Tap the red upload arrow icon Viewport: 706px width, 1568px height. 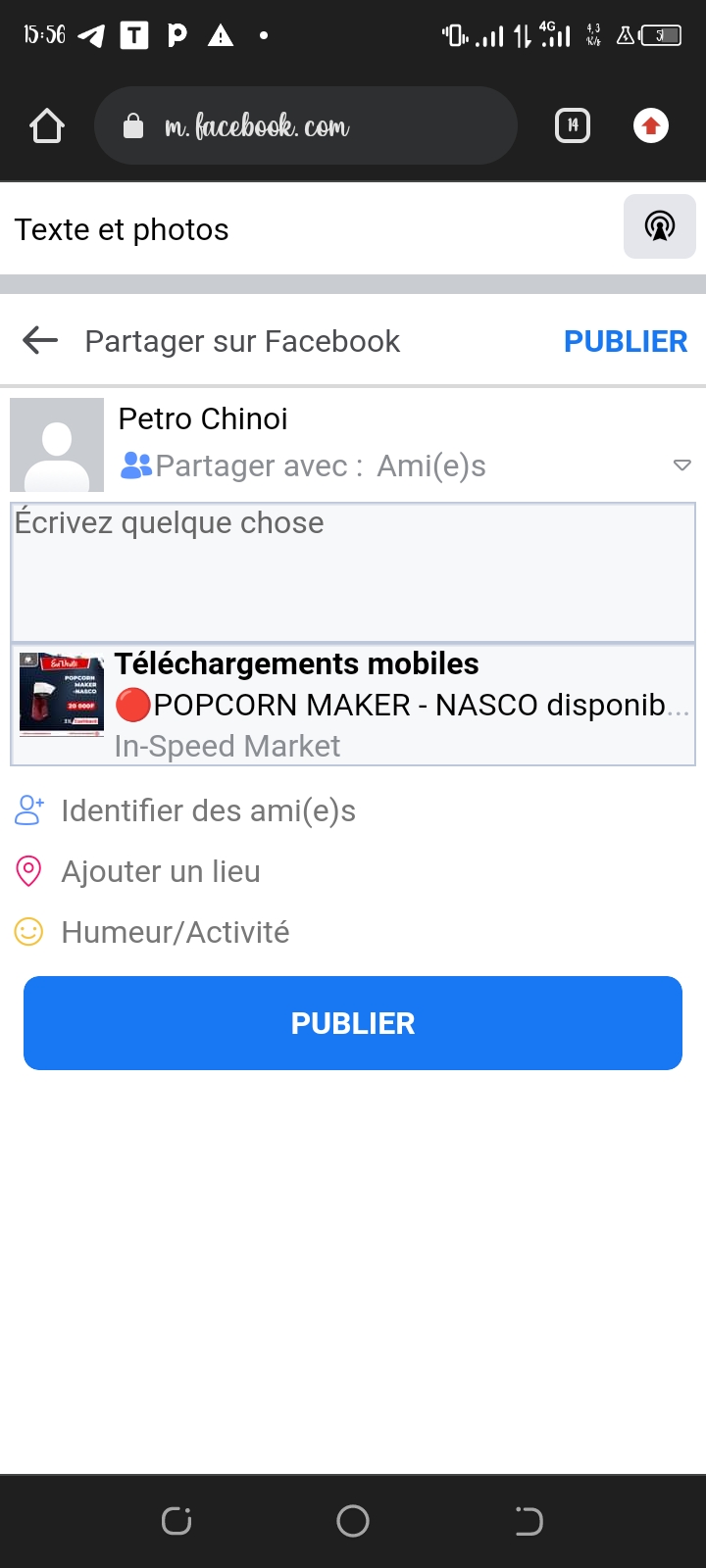pos(651,126)
